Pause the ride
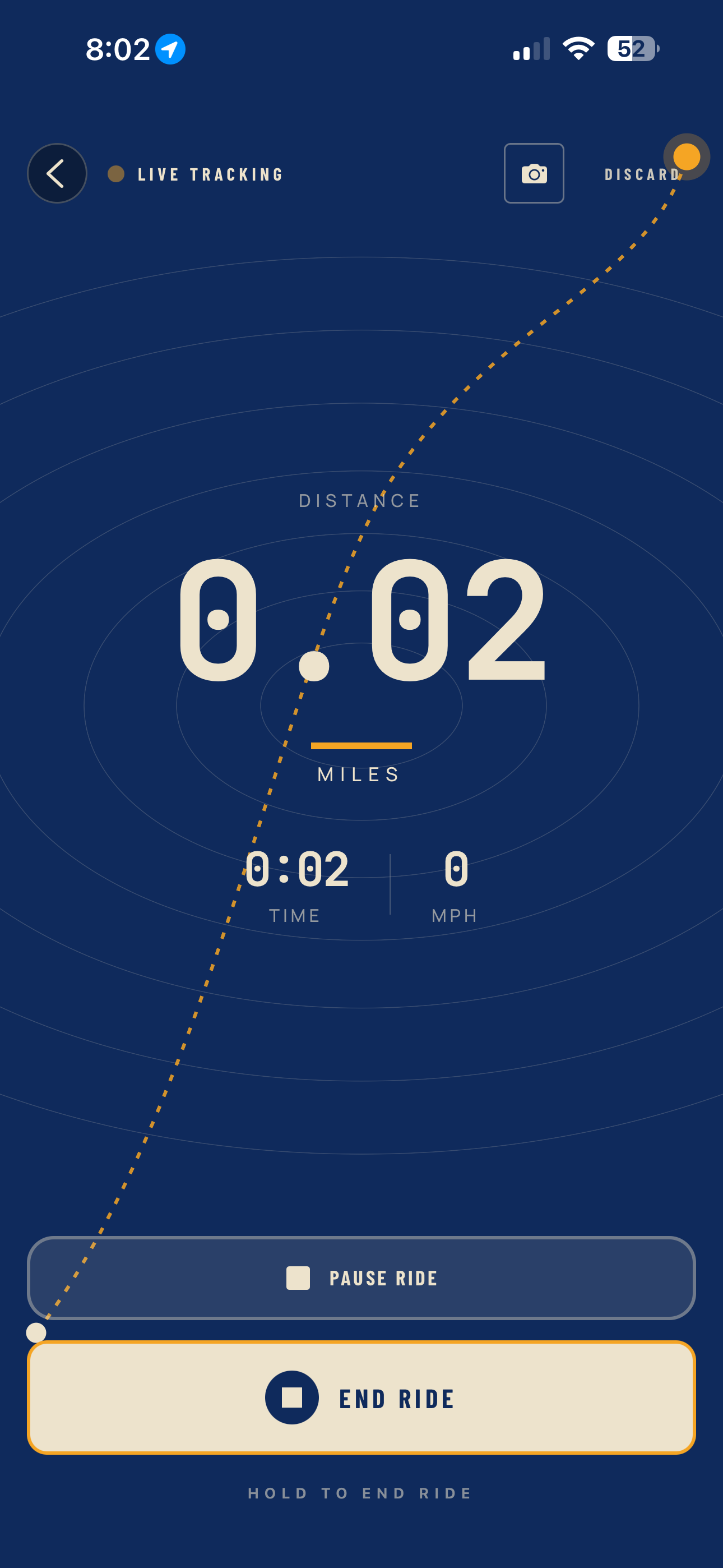Screen dimensions: 723x1568 pyautogui.click(x=361, y=1278)
